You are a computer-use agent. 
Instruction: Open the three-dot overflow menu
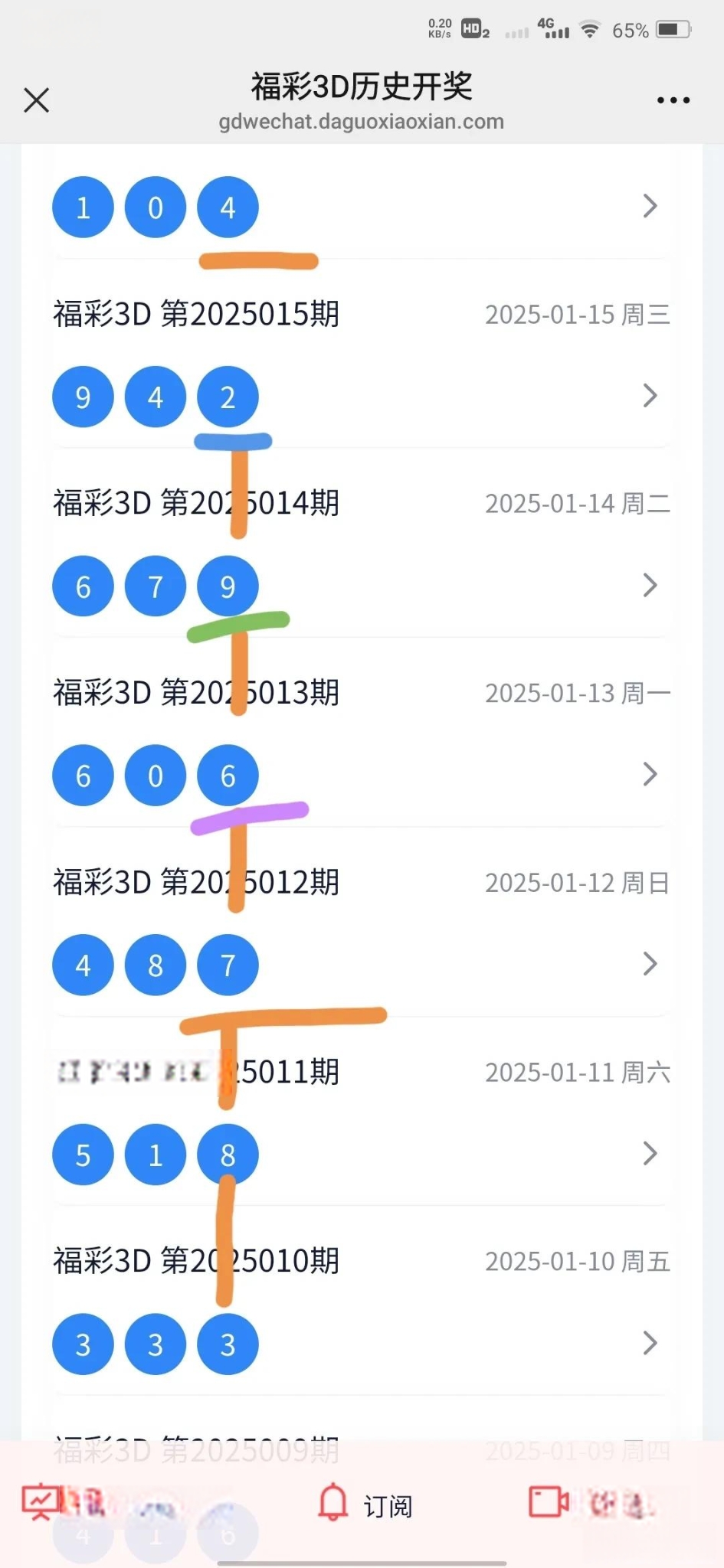click(x=673, y=100)
